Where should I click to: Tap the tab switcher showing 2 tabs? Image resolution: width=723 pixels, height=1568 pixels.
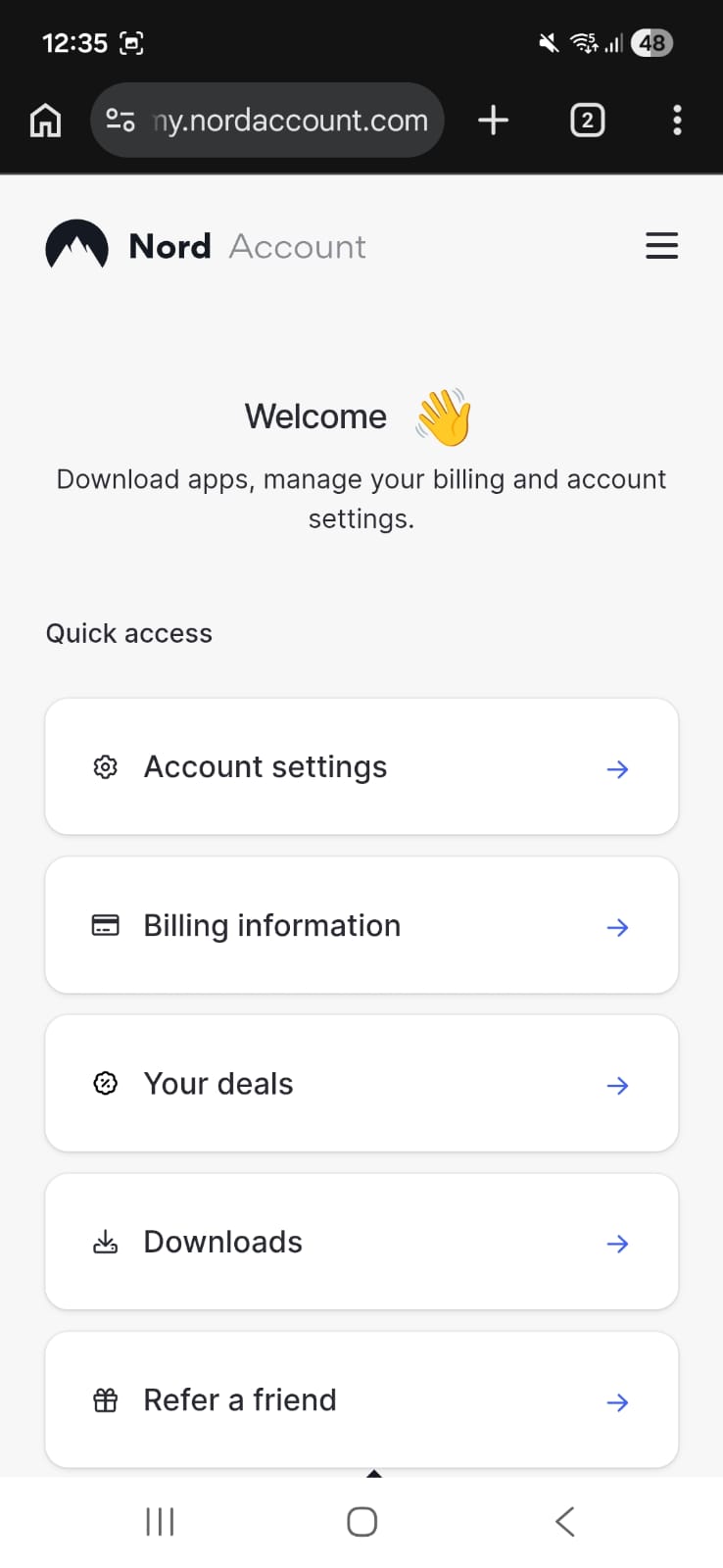click(588, 120)
